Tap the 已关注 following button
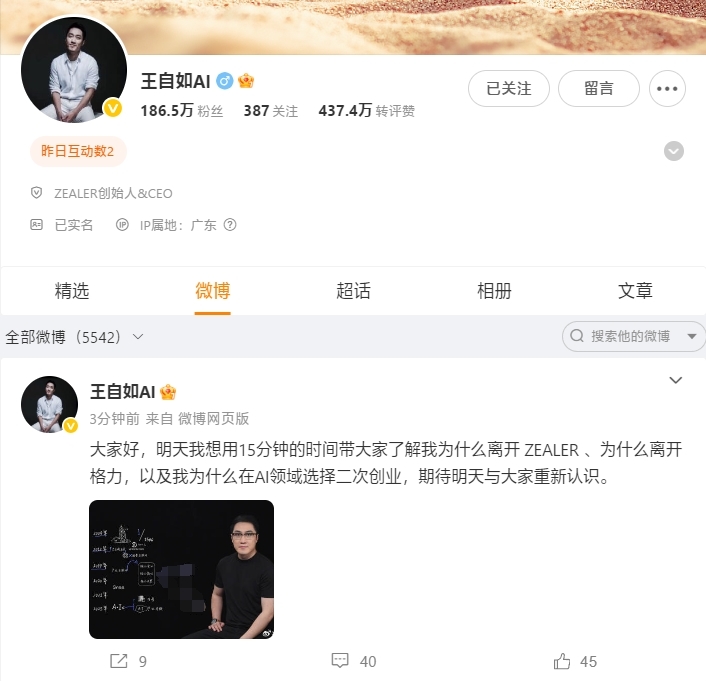This screenshot has width=706, height=681. pyautogui.click(x=508, y=88)
